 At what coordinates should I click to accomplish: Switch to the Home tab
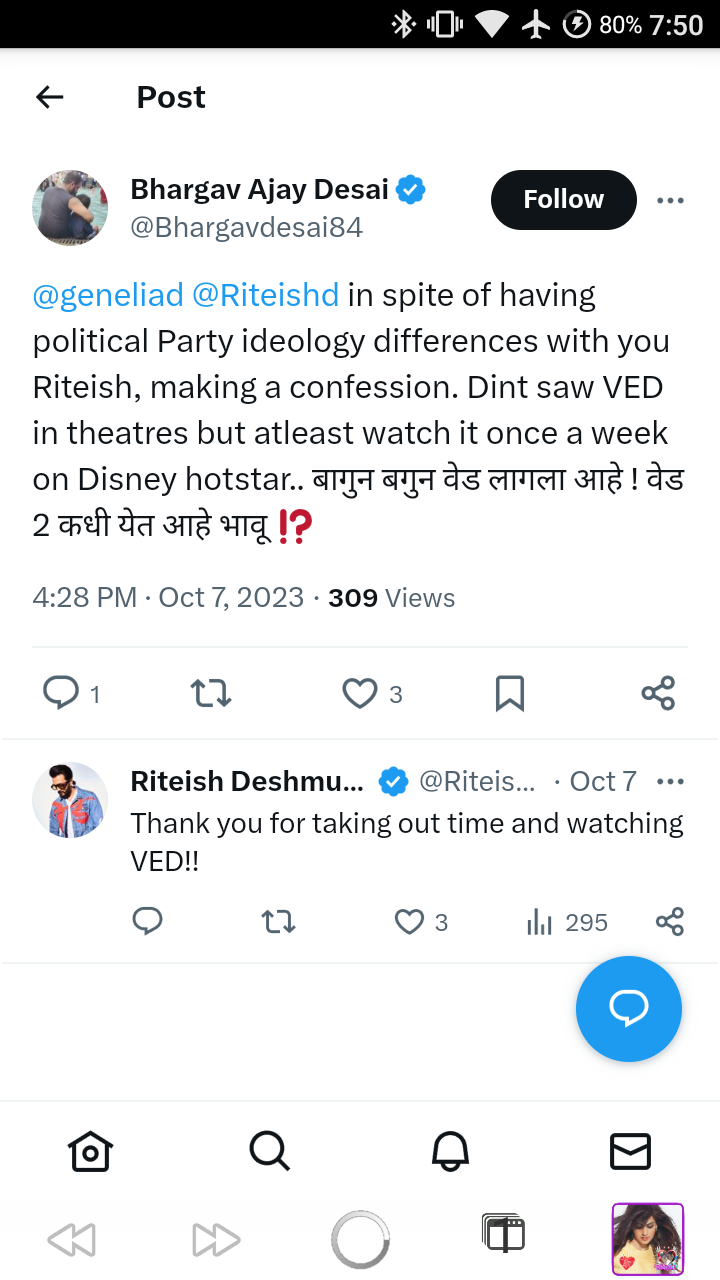coord(90,1151)
